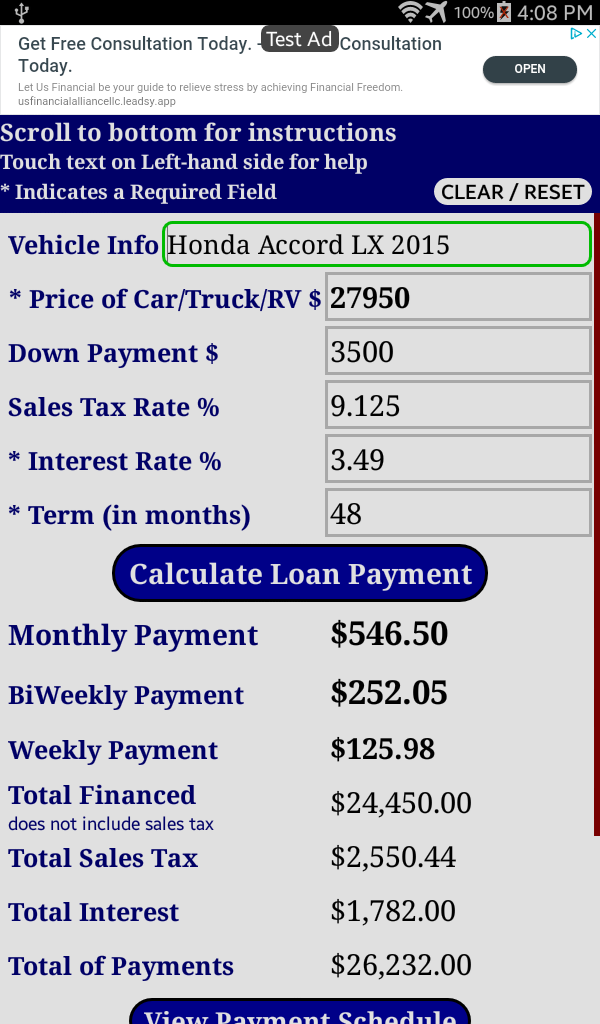This screenshot has height=1024, width=600.
Task: Calculate Loan Payment
Action: (300, 574)
